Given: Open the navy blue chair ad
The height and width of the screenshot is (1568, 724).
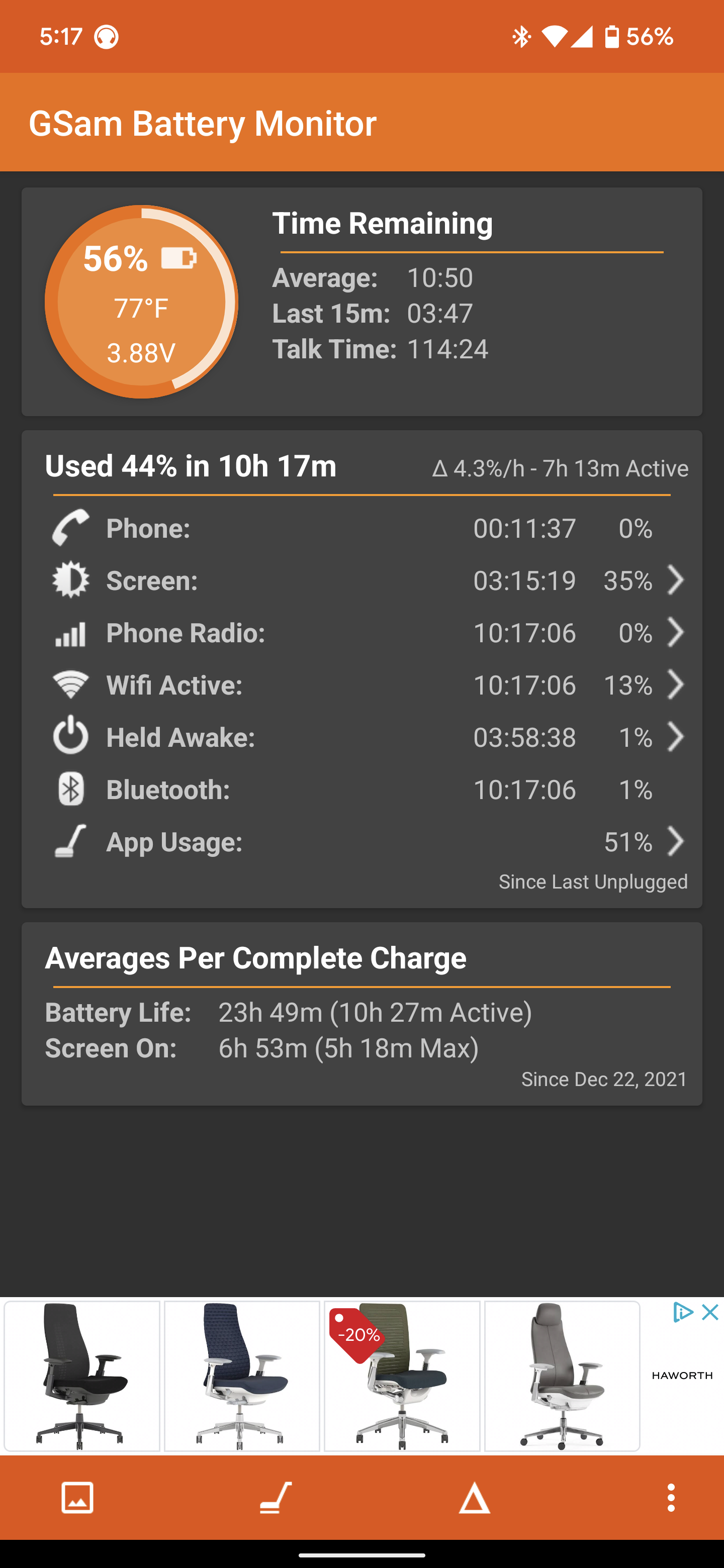Looking at the screenshot, I should coord(242,1376).
